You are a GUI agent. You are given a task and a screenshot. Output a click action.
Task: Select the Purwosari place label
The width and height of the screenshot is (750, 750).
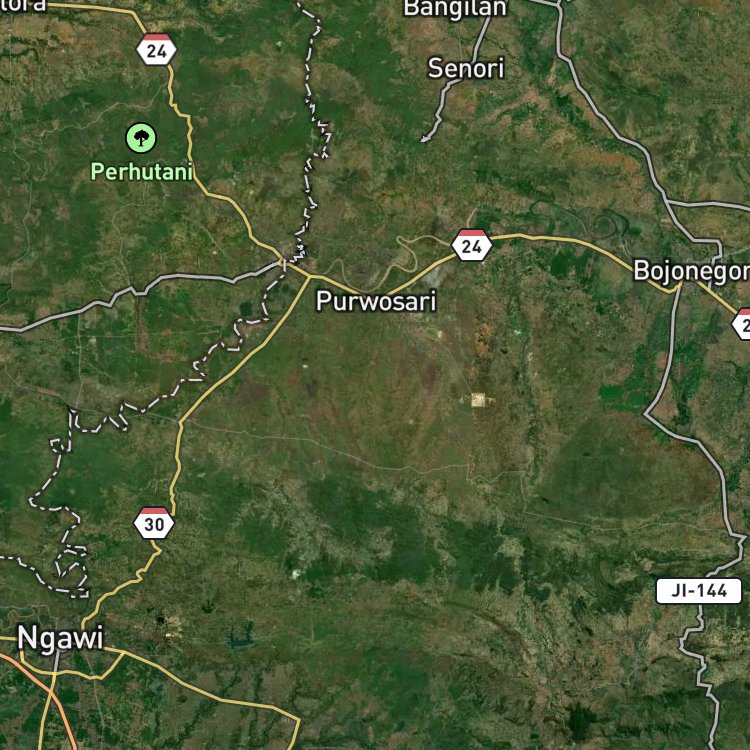(x=376, y=301)
